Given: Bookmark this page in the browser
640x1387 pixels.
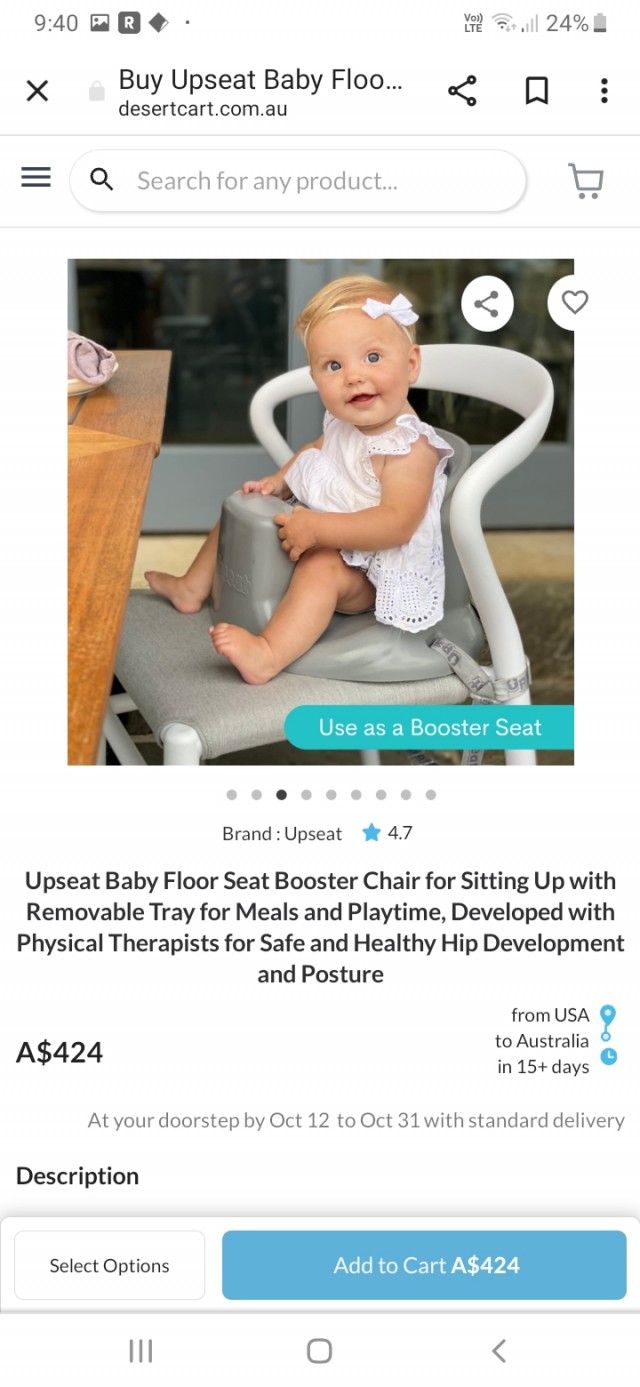Looking at the screenshot, I should [x=537, y=91].
